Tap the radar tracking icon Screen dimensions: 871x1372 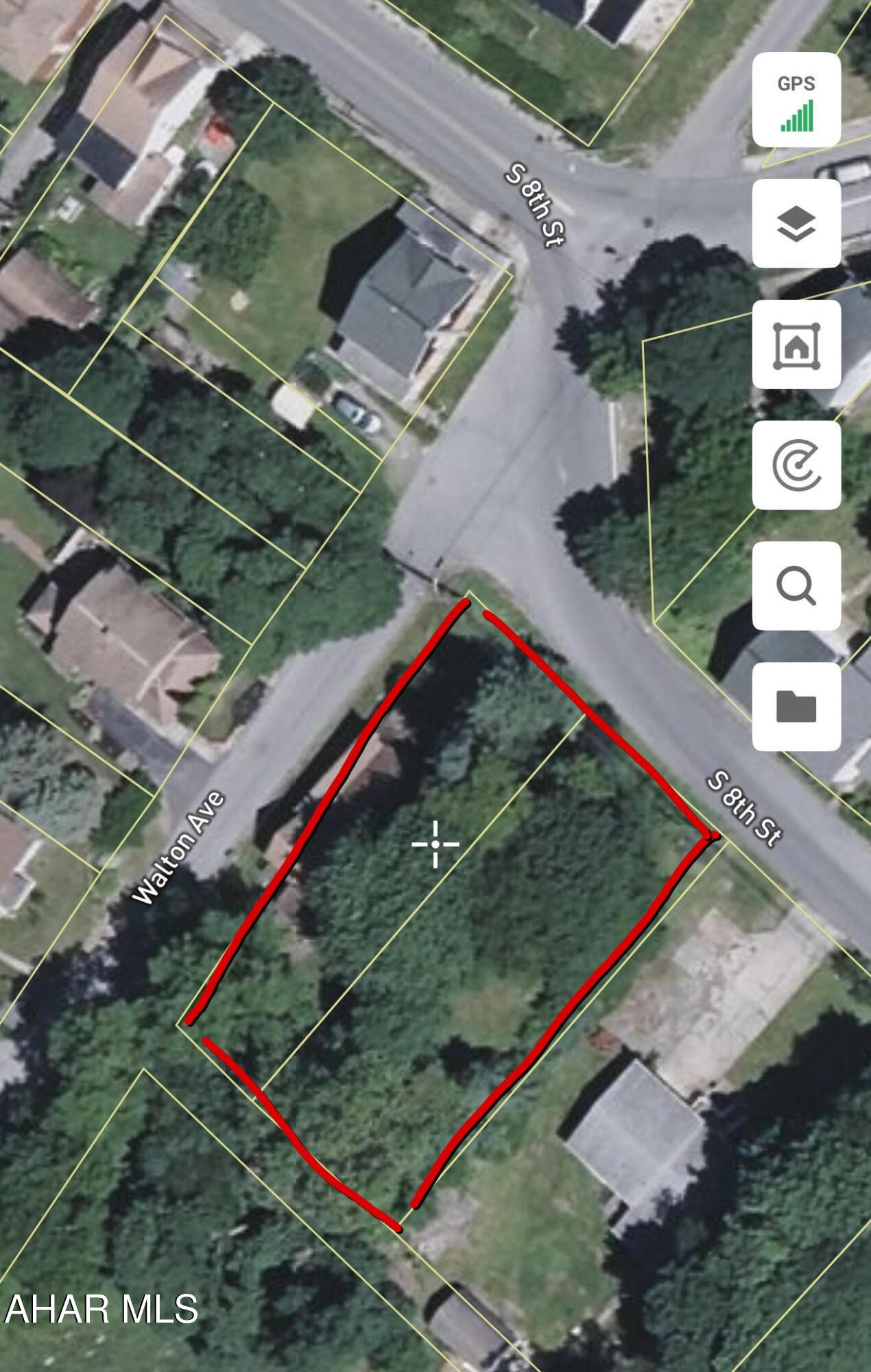tap(796, 466)
